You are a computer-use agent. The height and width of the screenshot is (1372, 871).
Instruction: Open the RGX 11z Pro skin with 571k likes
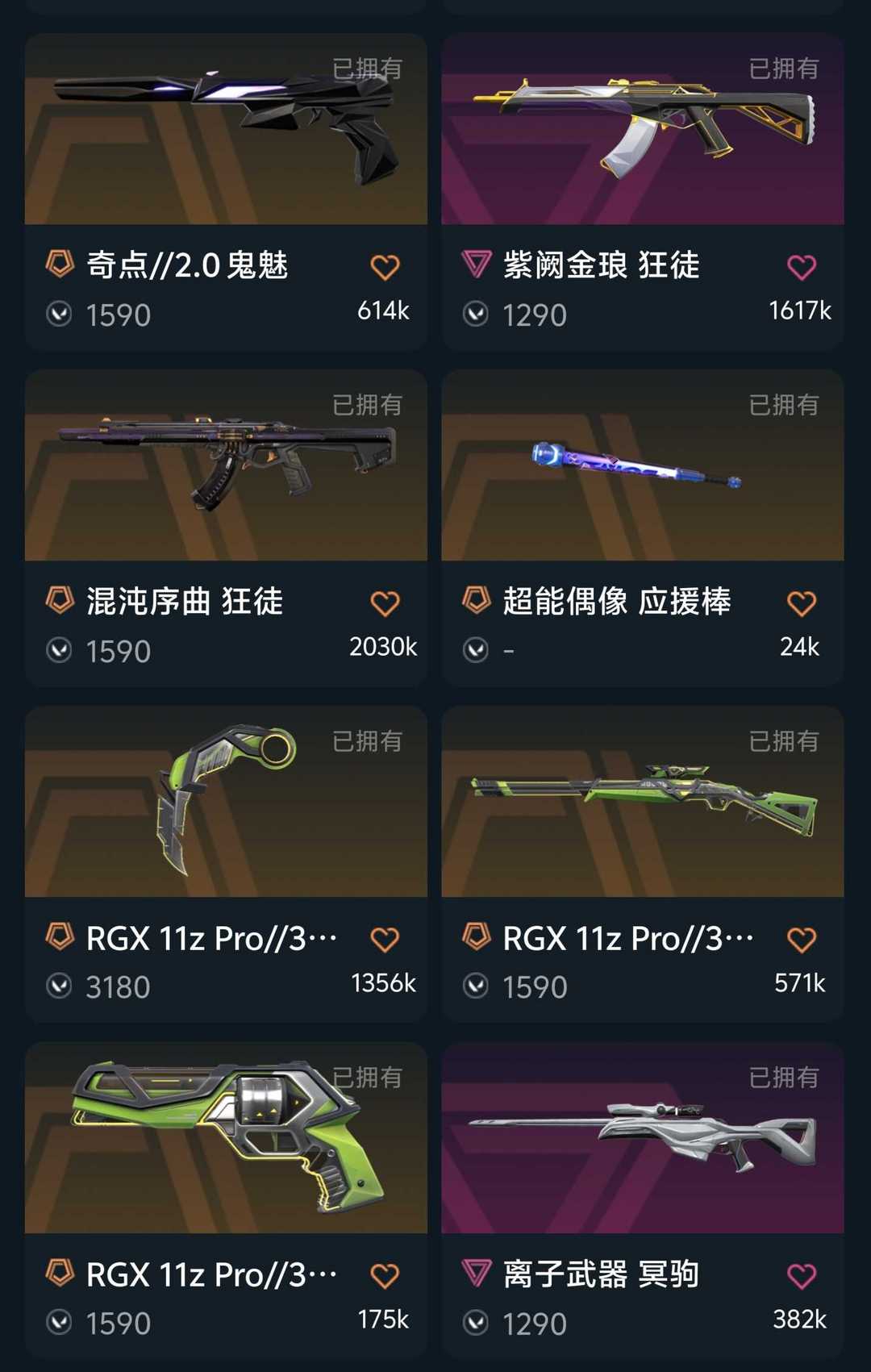click(x=642, y=802)
